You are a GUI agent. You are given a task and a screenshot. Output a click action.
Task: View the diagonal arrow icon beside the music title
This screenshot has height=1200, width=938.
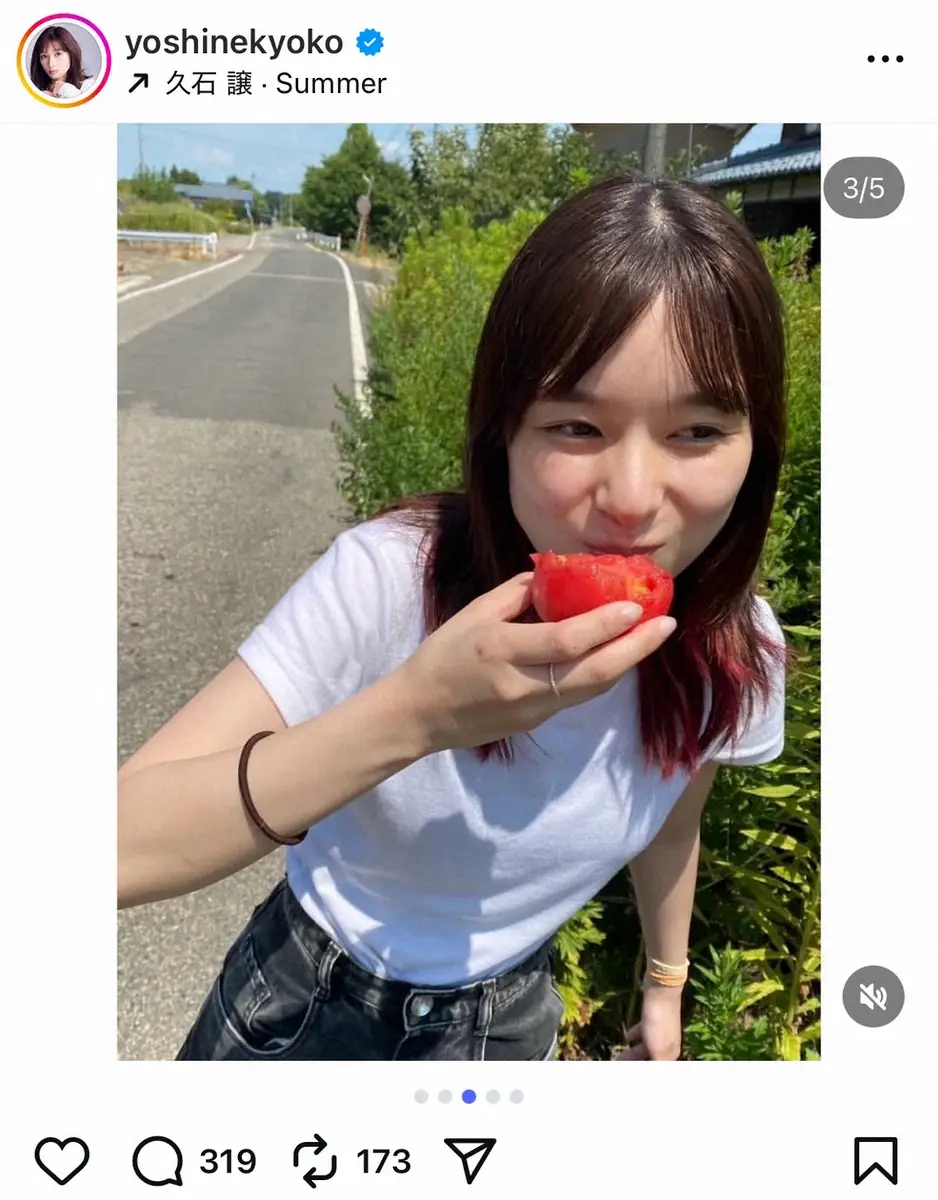click(x=140, y=83)
